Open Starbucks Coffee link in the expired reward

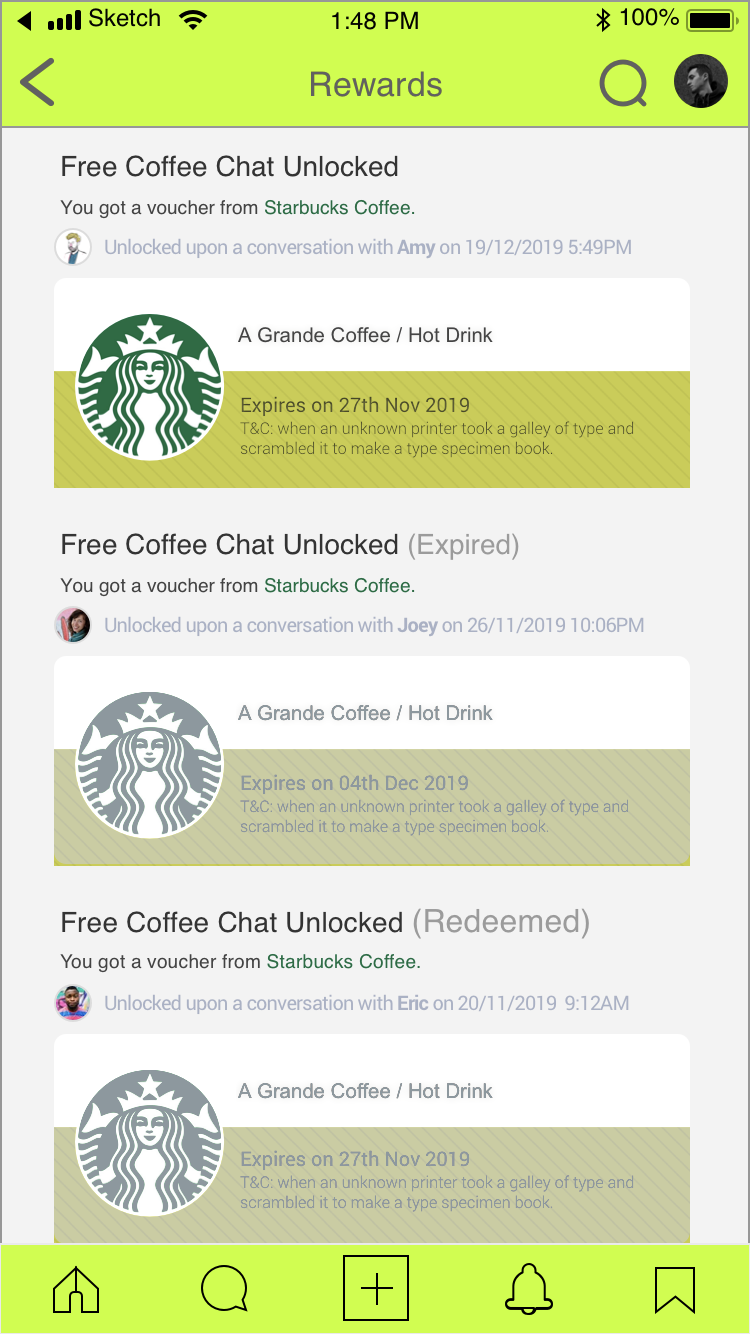[x=339, y=586]
